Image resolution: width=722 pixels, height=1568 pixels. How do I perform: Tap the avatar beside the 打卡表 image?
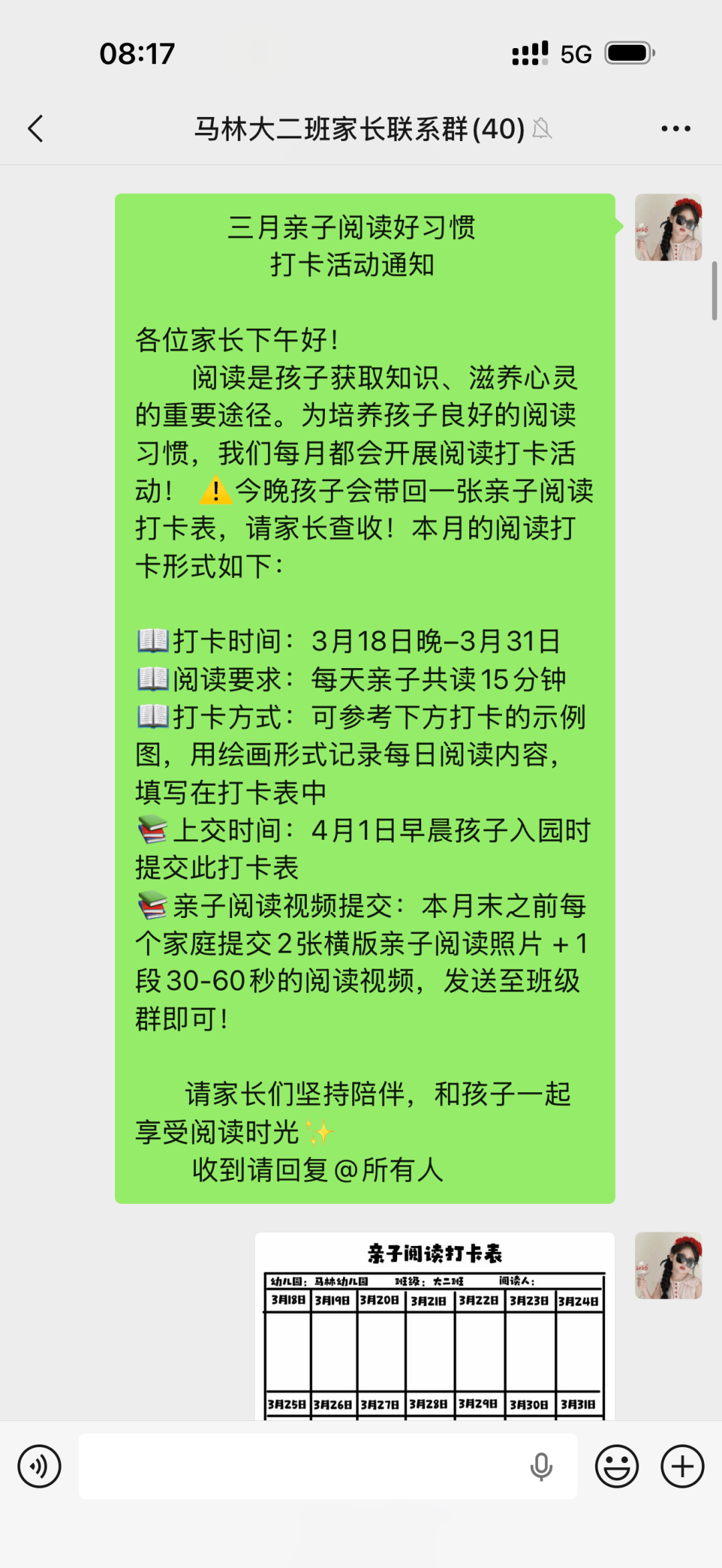click(x=668, y=1265)
